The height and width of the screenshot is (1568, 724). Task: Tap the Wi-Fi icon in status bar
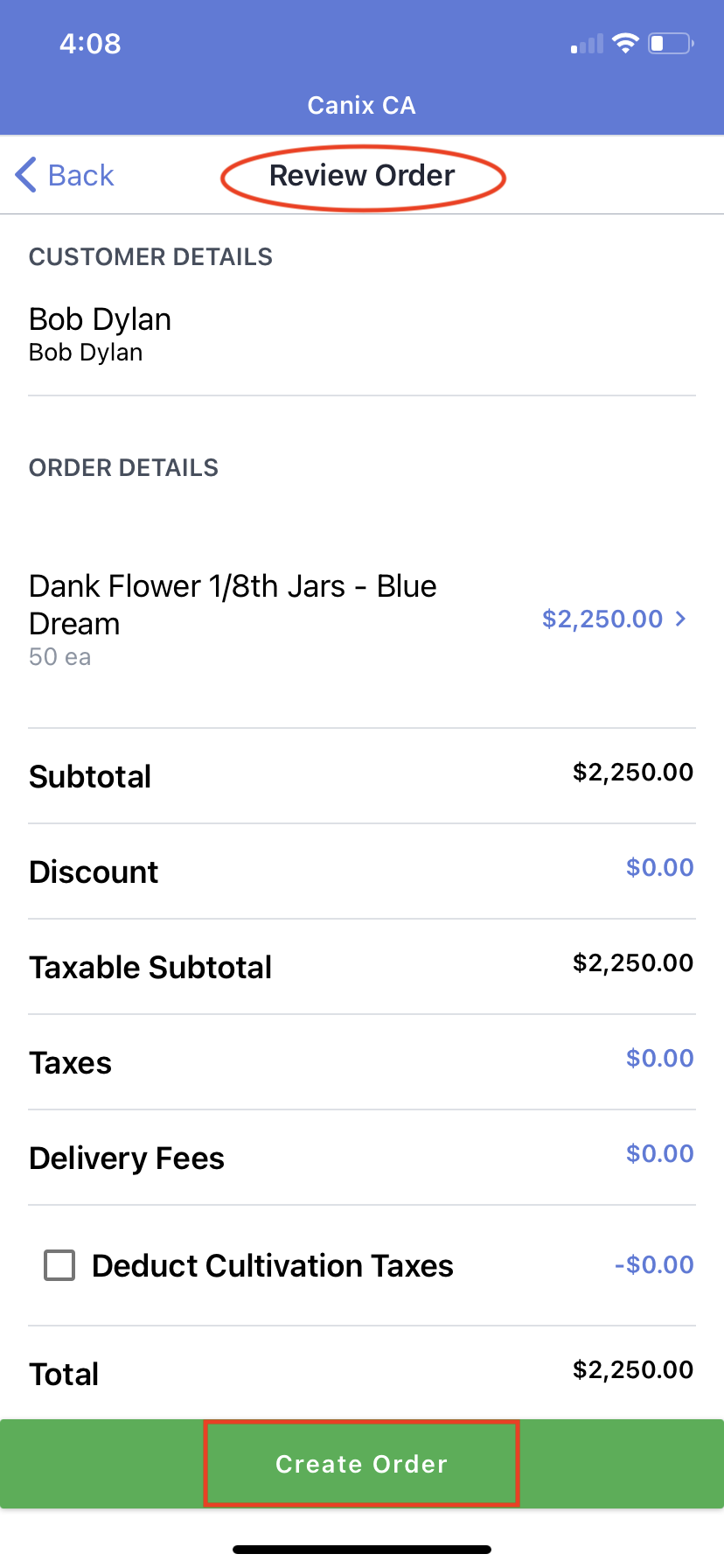[626, 42]
